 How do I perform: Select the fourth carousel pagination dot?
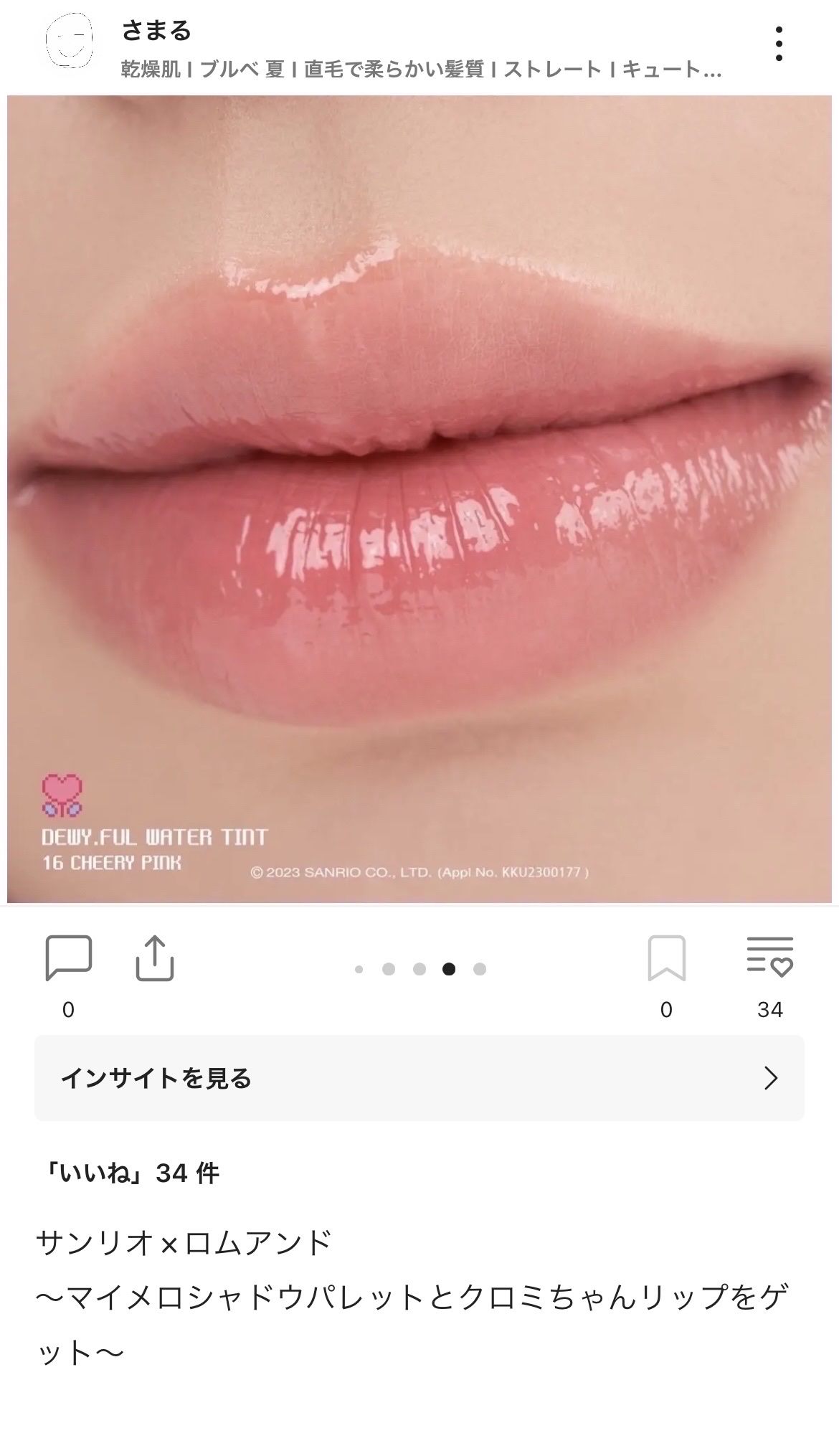tap(449, 968)
